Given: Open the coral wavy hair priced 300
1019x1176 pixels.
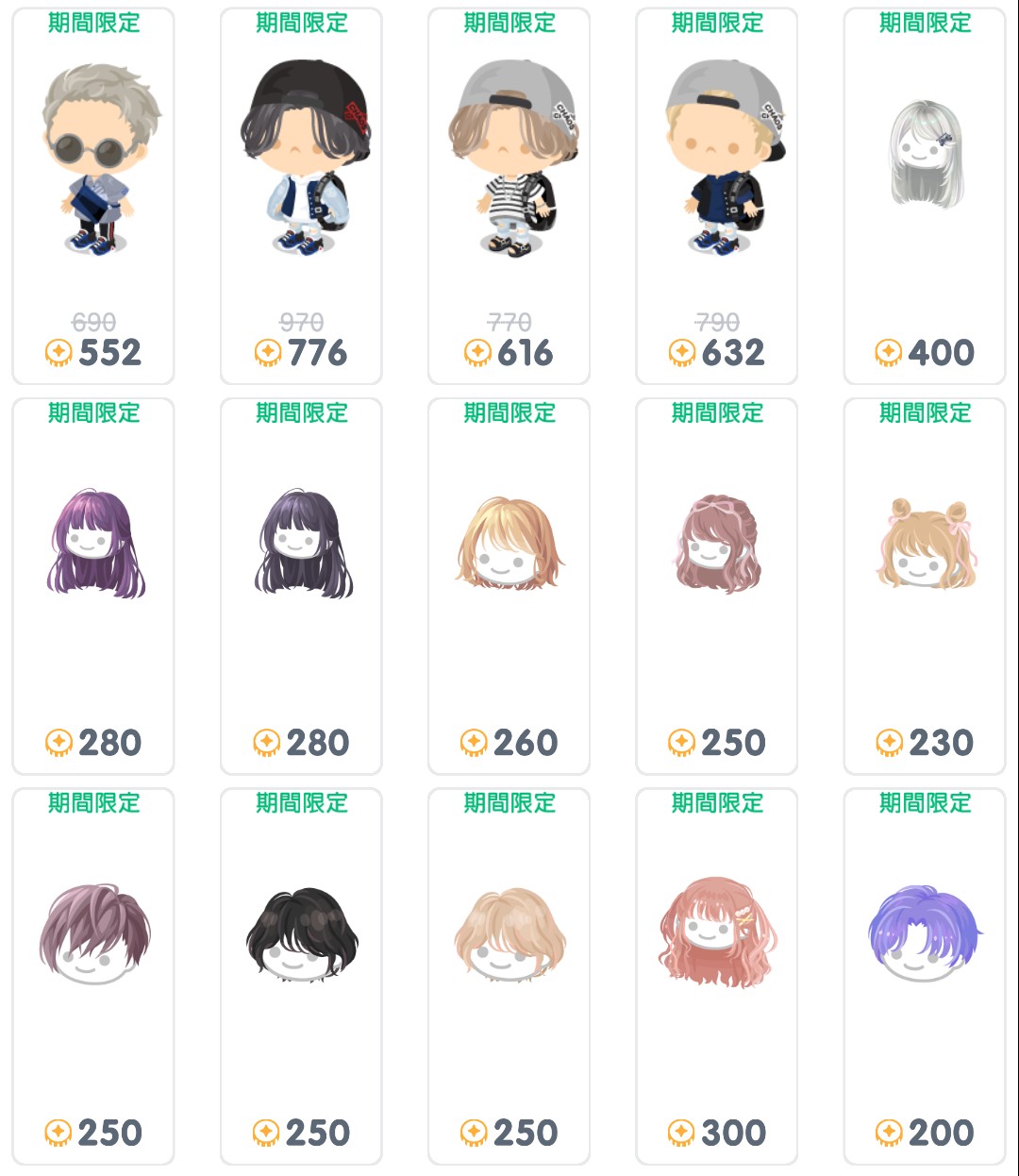Looking at the screenshot, I should pos(716,932).
